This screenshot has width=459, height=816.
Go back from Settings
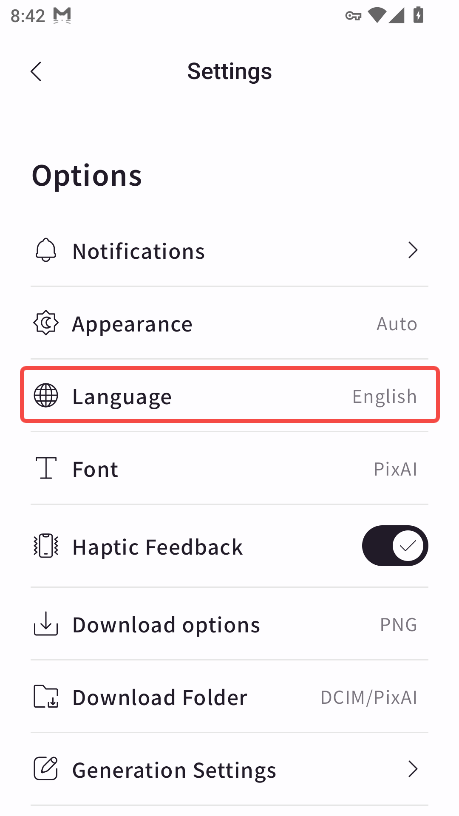36,72
